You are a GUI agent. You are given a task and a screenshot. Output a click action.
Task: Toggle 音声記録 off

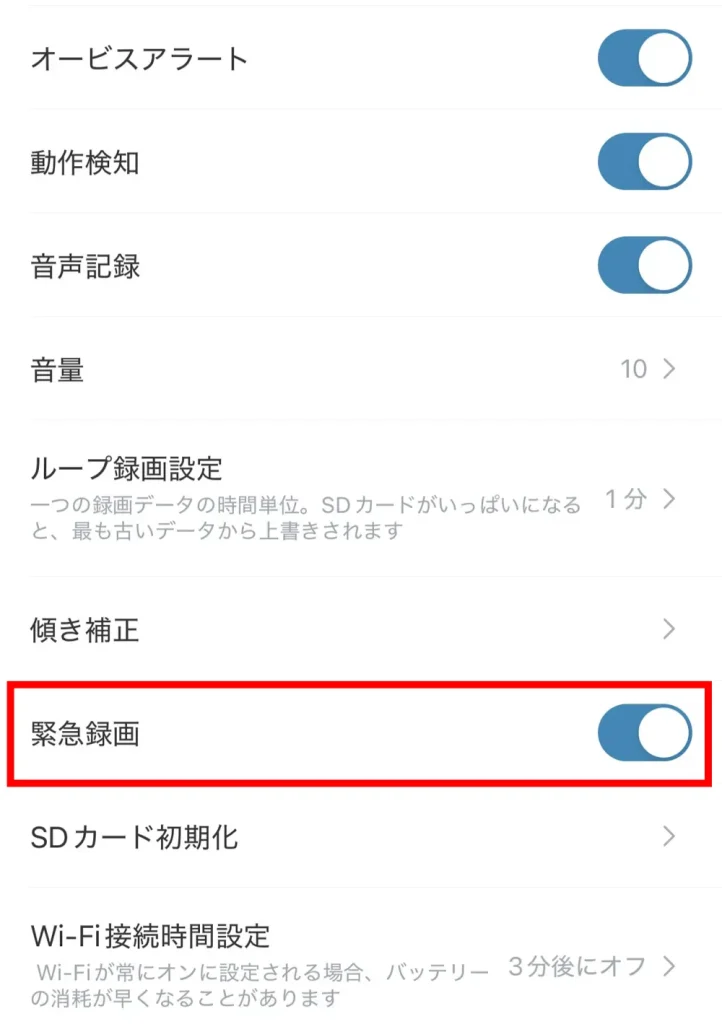[x=644, y=266]
